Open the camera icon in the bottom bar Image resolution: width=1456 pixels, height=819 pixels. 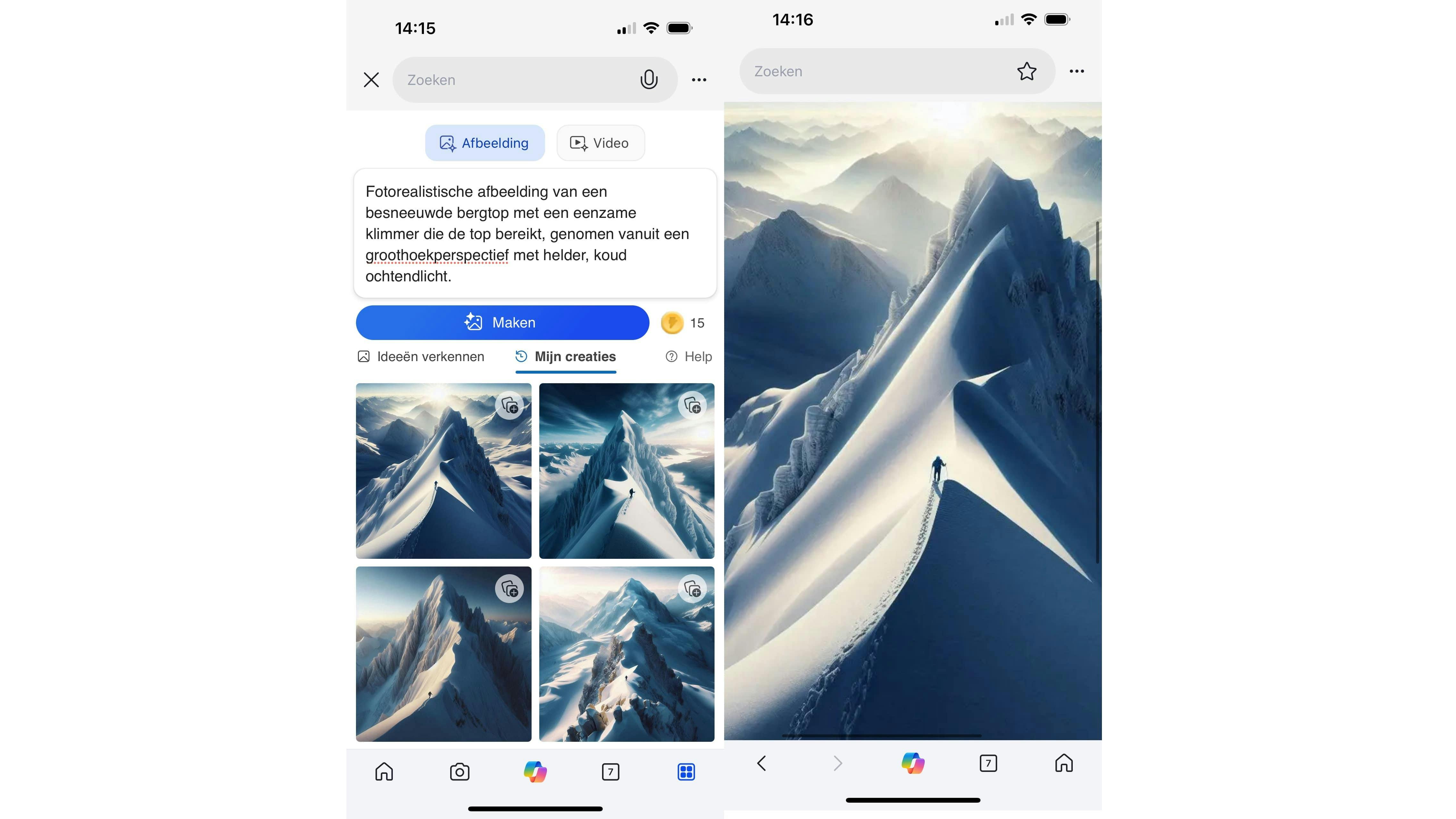tap(459, 772)
